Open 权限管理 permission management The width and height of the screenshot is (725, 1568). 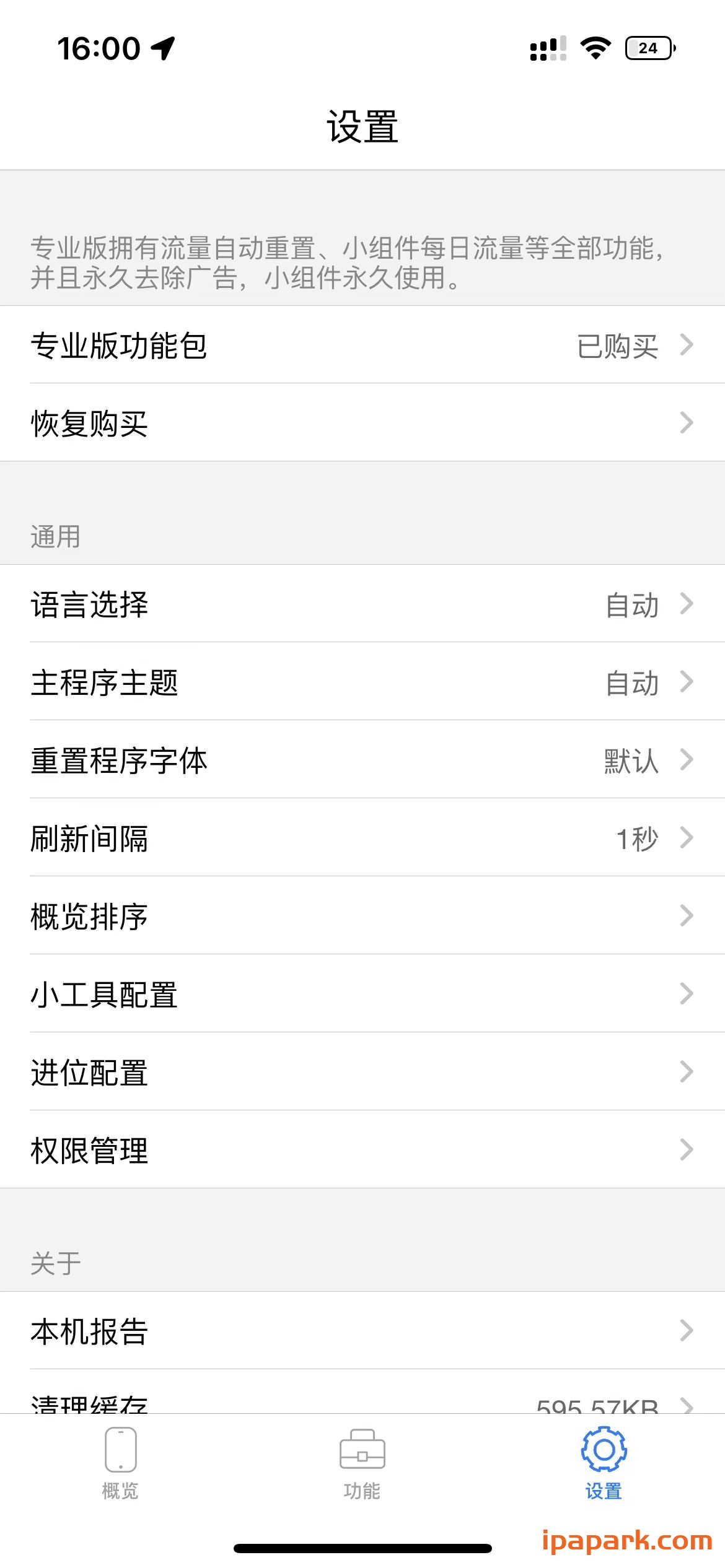362,1151
